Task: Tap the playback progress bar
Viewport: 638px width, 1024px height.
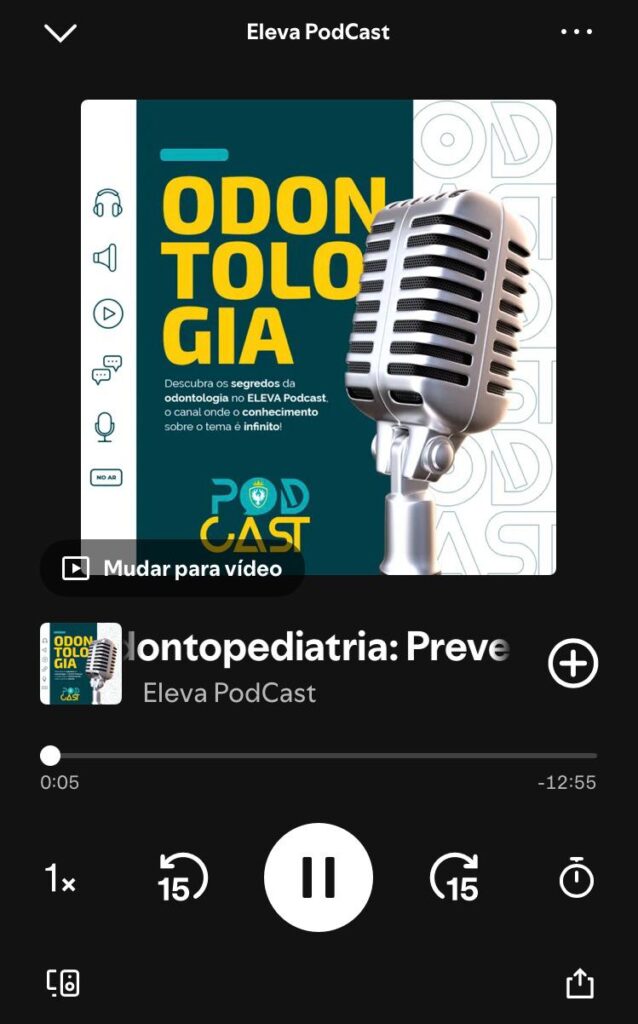Action: click(x=320, y=755)
